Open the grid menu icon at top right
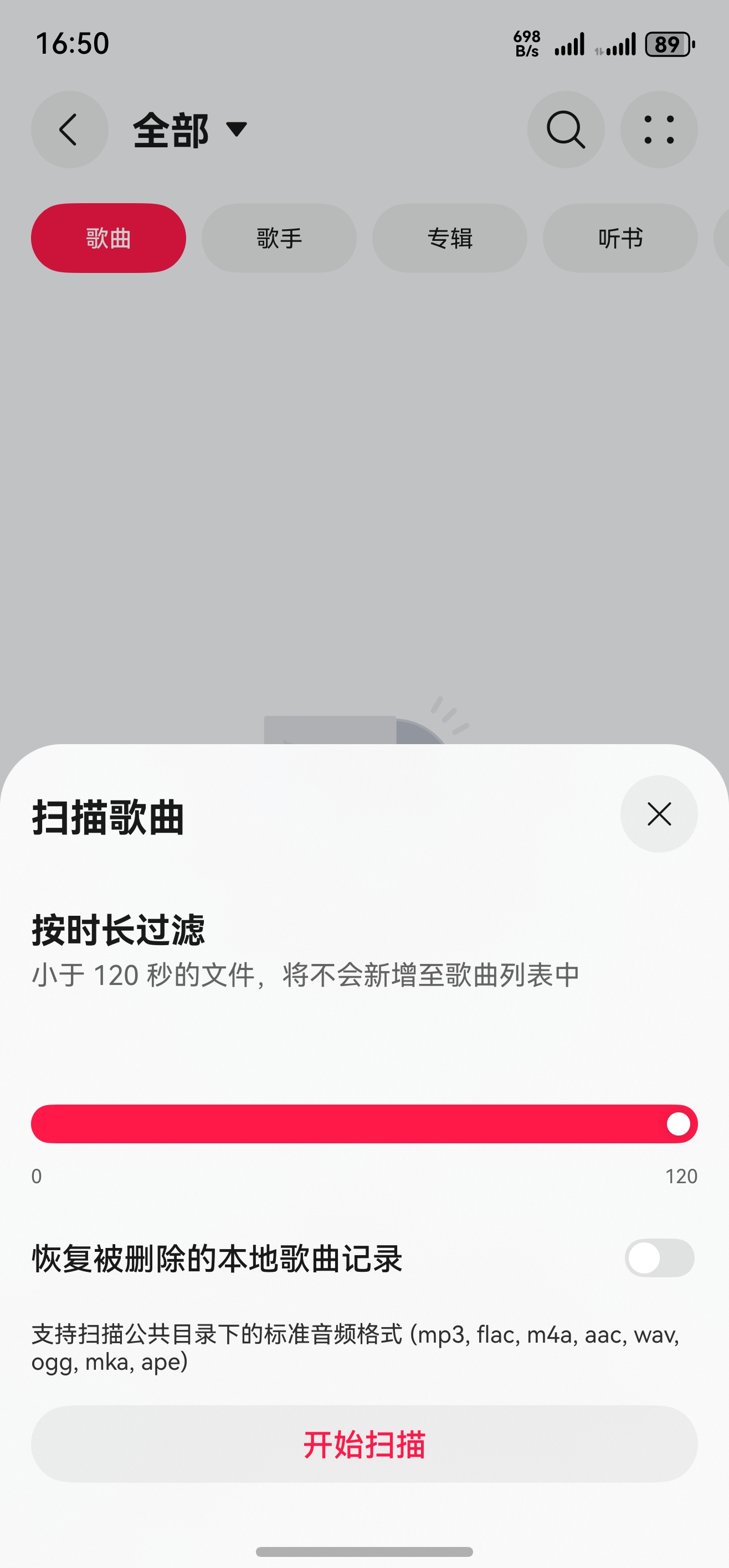 [659, 130]
